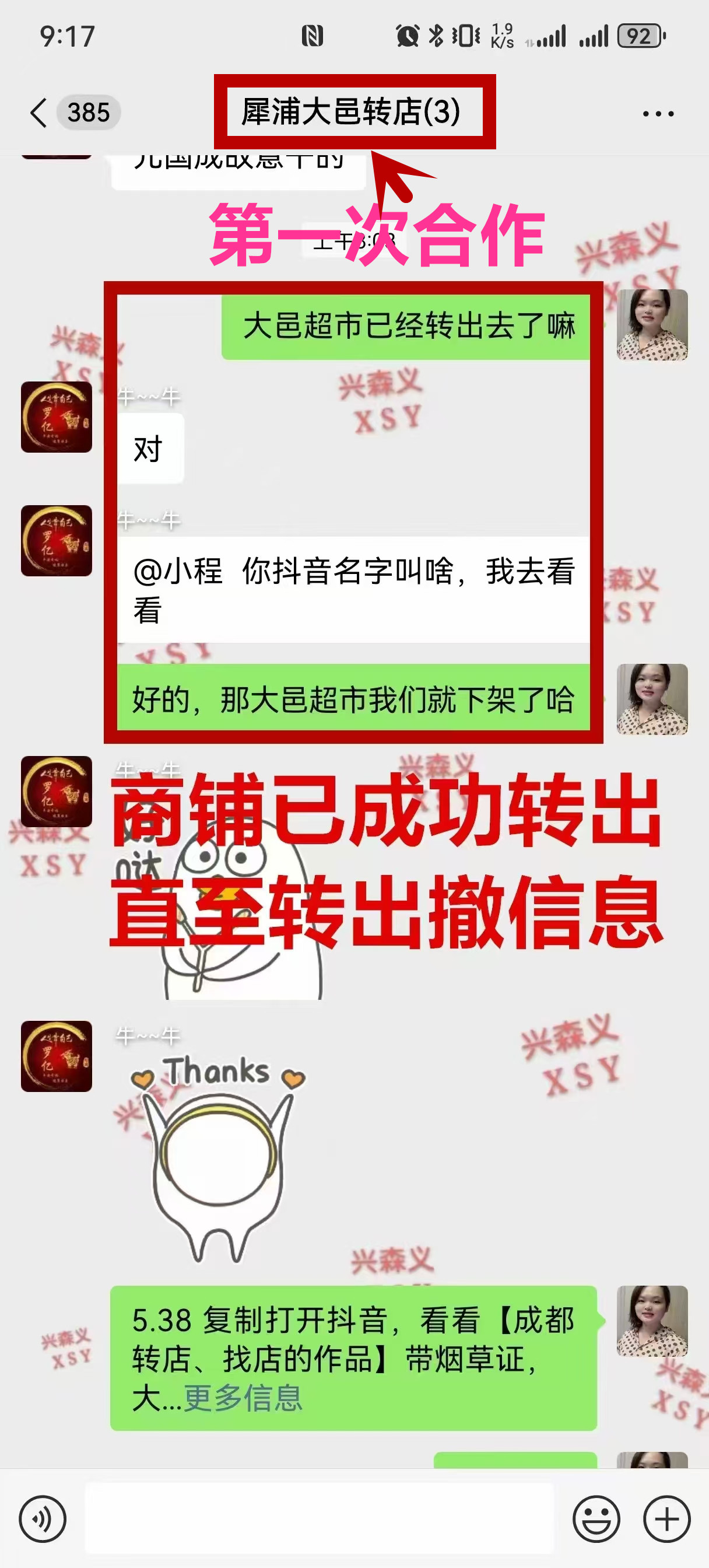Focus the message text field
Screen dimensions: 709x1568
point(319,1518)
